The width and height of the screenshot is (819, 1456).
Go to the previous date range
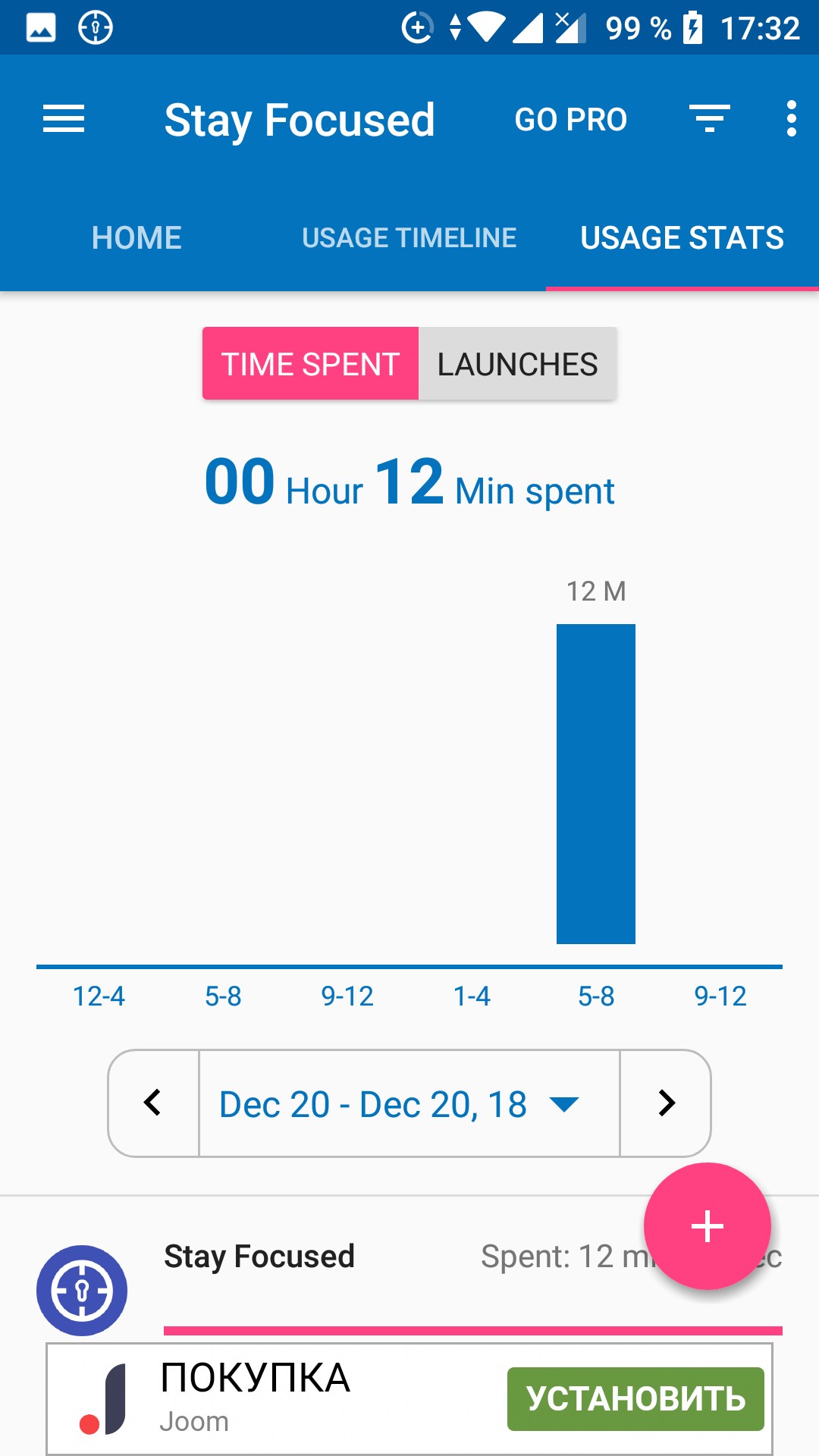(x=153, y=1103)
